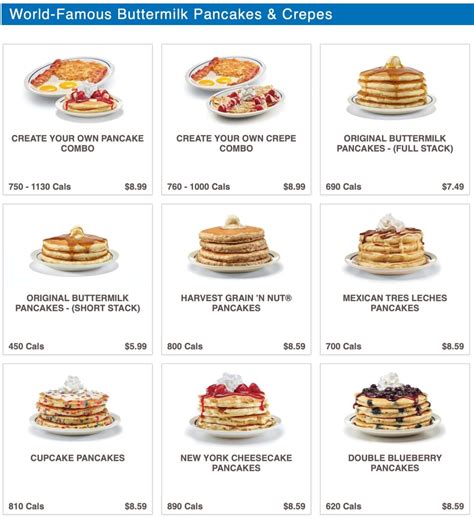Choose Original Buttermilk Pancakes Short Stack
This screenshot has width=474, height=519.
click(78, 279)
